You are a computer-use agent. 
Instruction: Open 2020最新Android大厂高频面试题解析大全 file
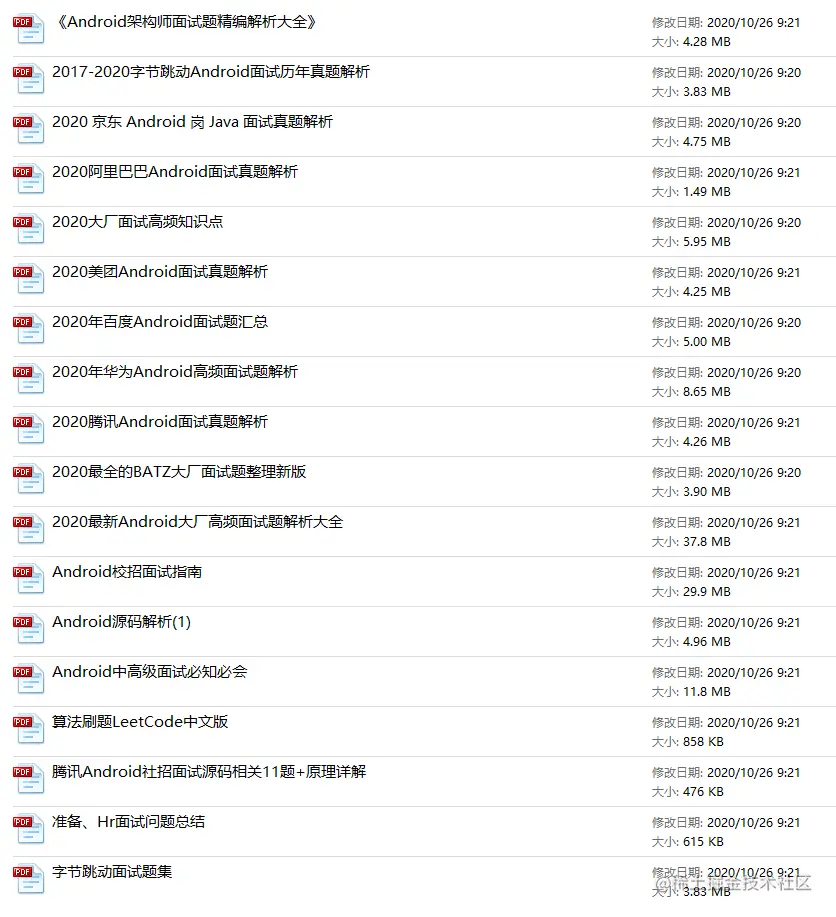197,522
